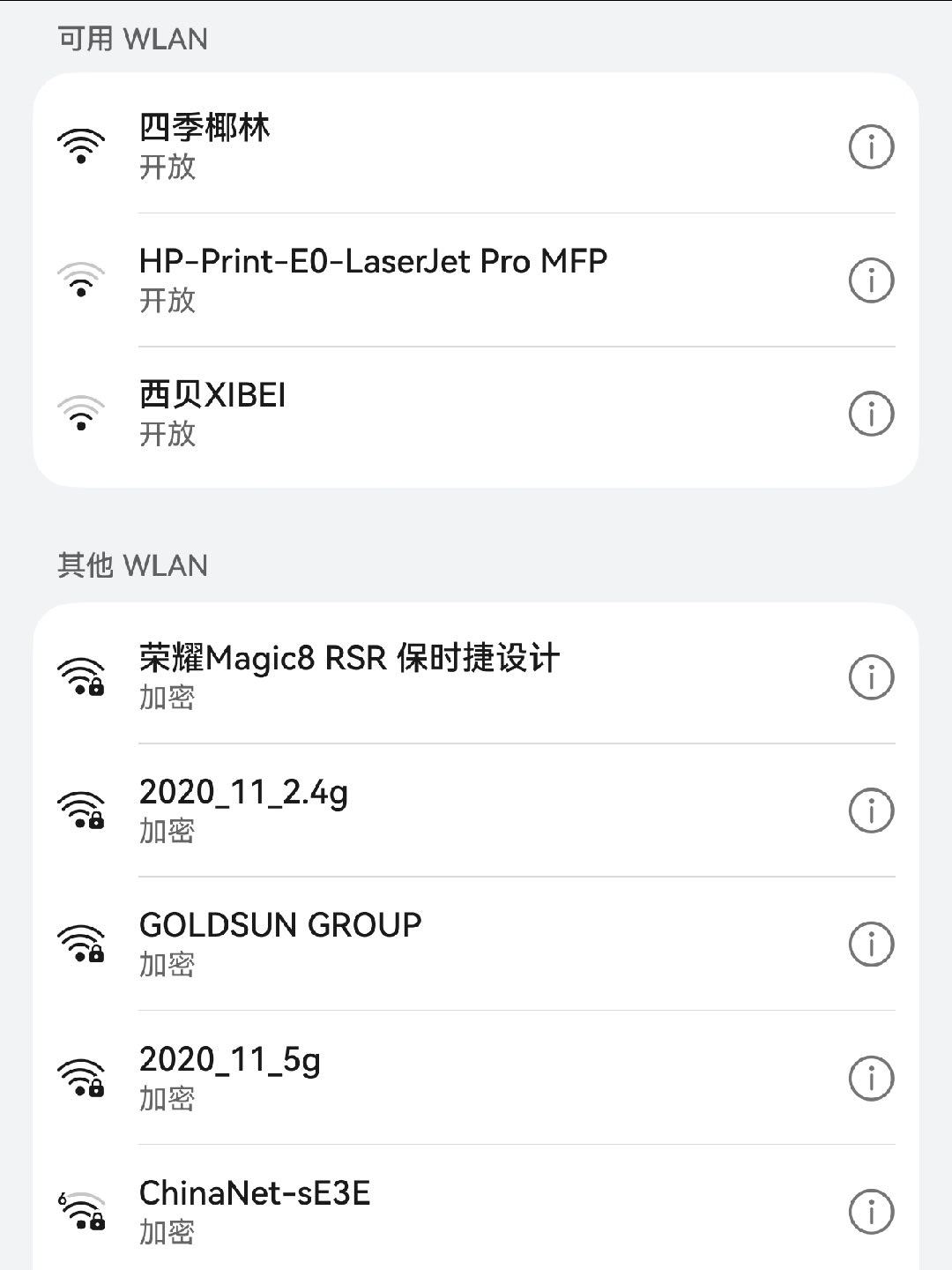Select the HP-Print-E0-LaserJet Pro MFP network
Viewport: 952px width, 1270px height.
click(x=373, y=279)
